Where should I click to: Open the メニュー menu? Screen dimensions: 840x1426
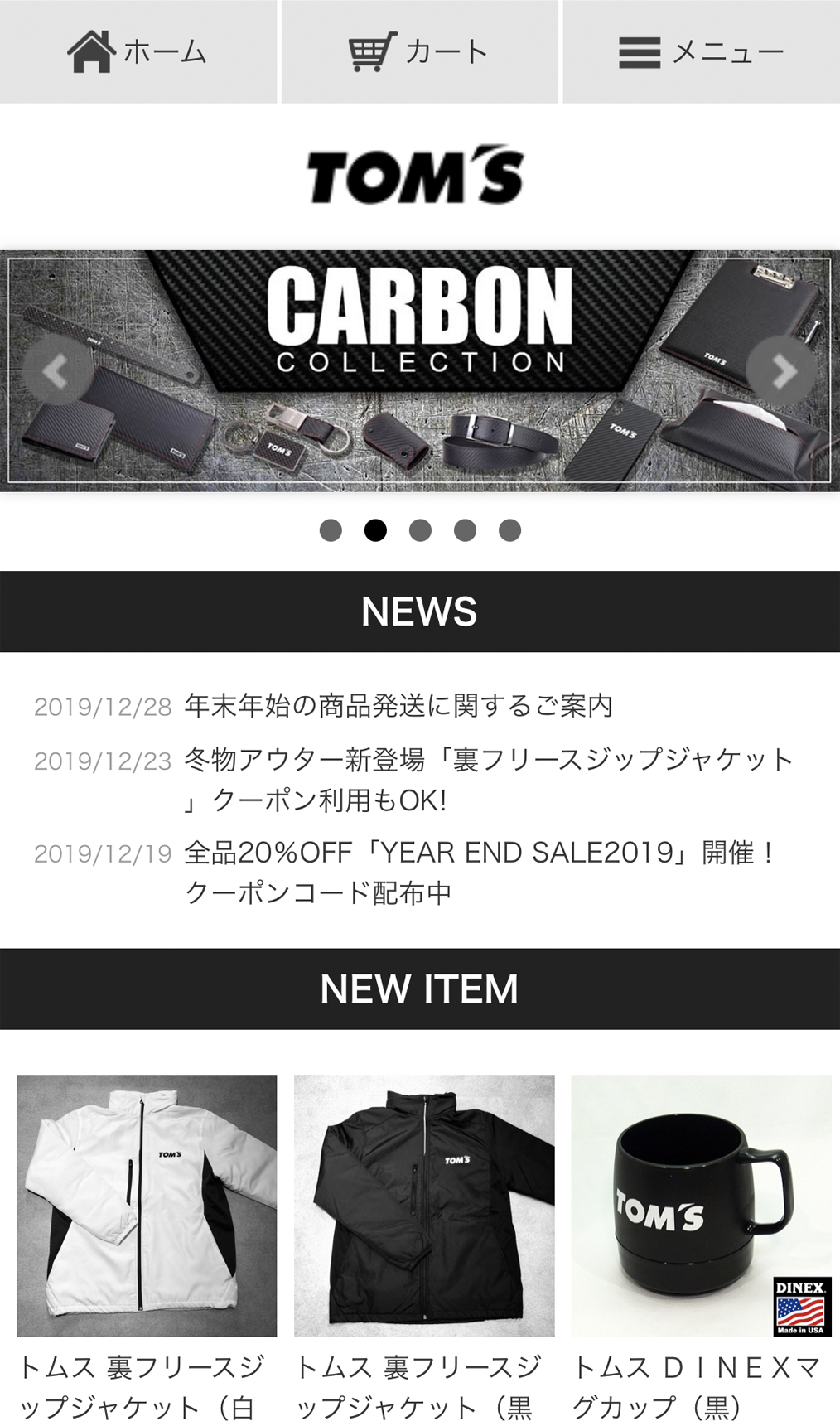tap(701, 51)
